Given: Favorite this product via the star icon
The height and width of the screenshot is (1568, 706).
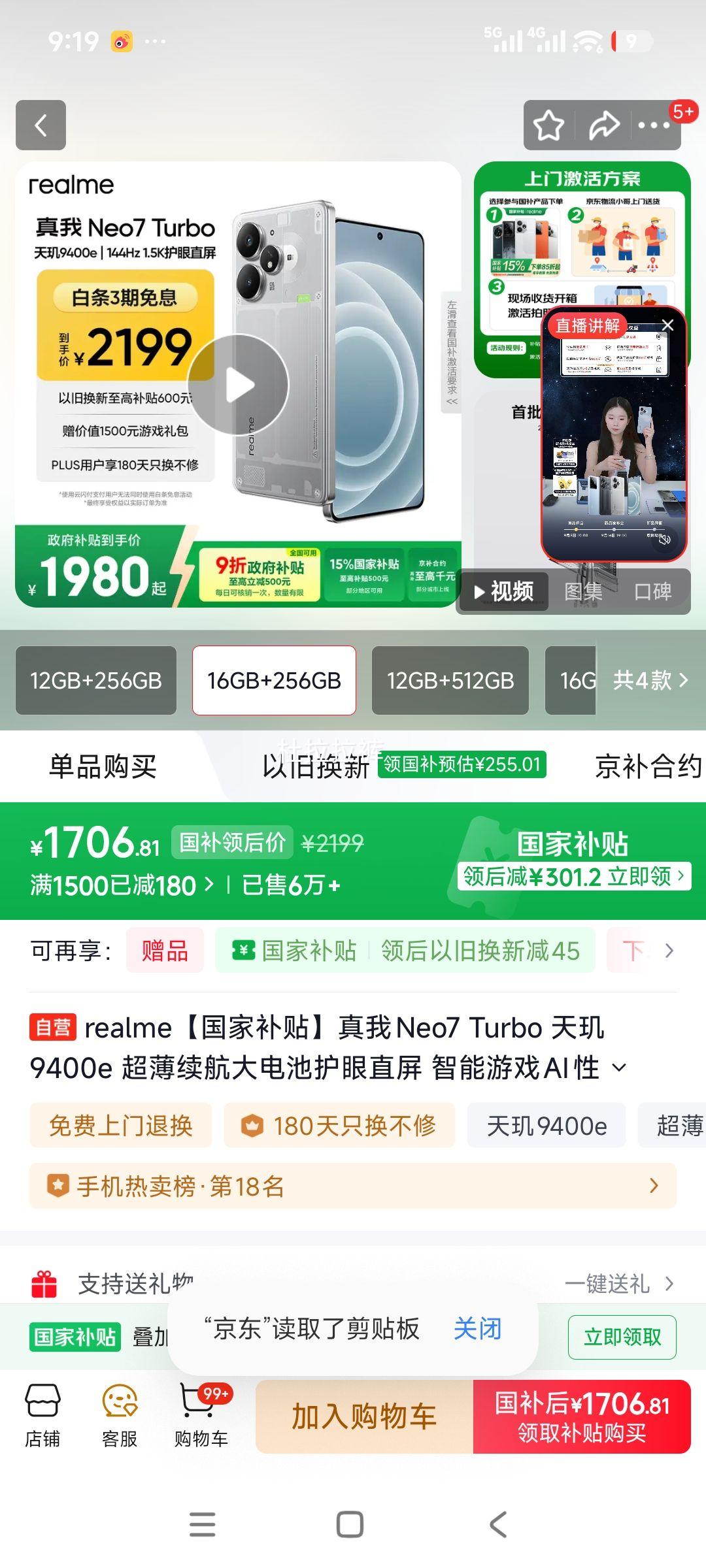Looking at the screenshot, I should pyautogui.click(x=549, y=125).
